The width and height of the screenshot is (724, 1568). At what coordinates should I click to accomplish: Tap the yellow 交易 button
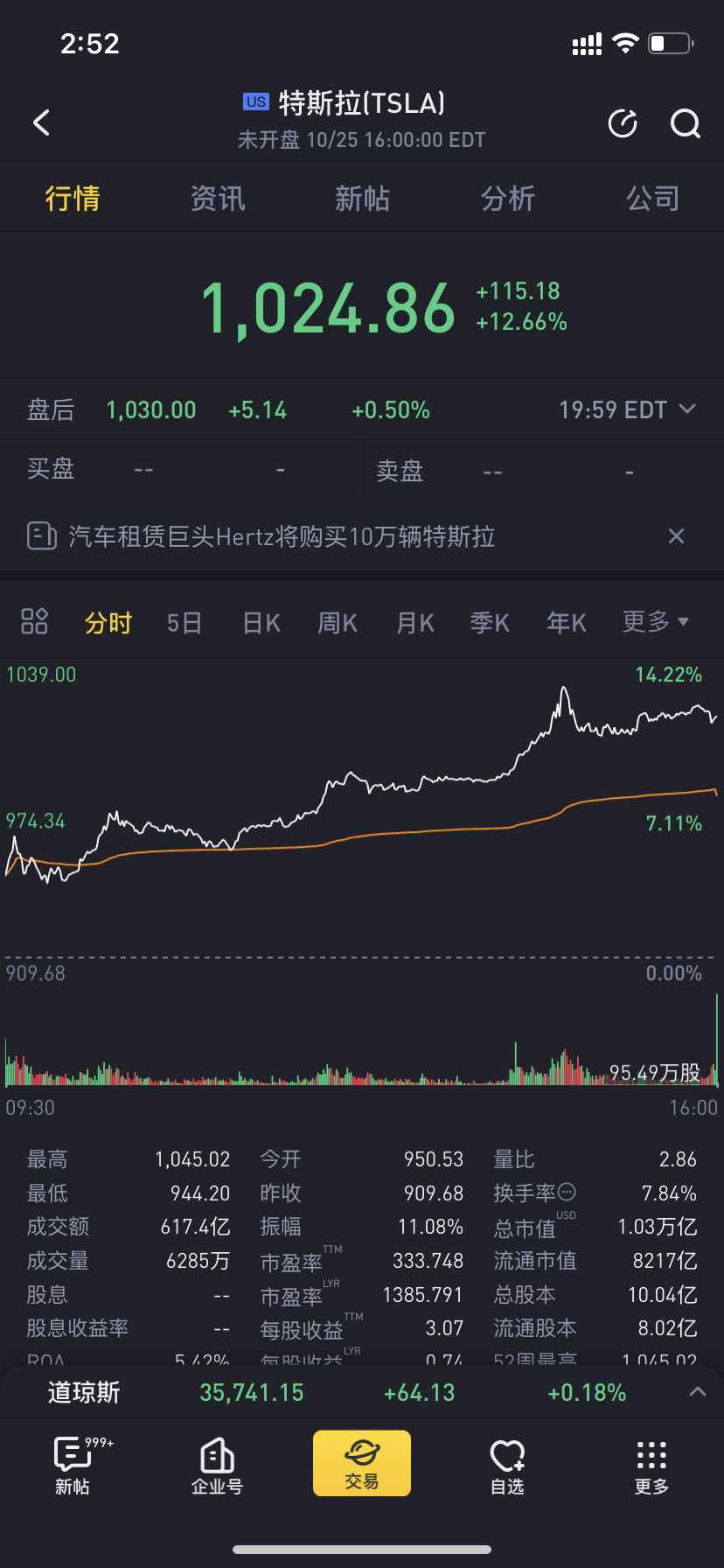362,1463
